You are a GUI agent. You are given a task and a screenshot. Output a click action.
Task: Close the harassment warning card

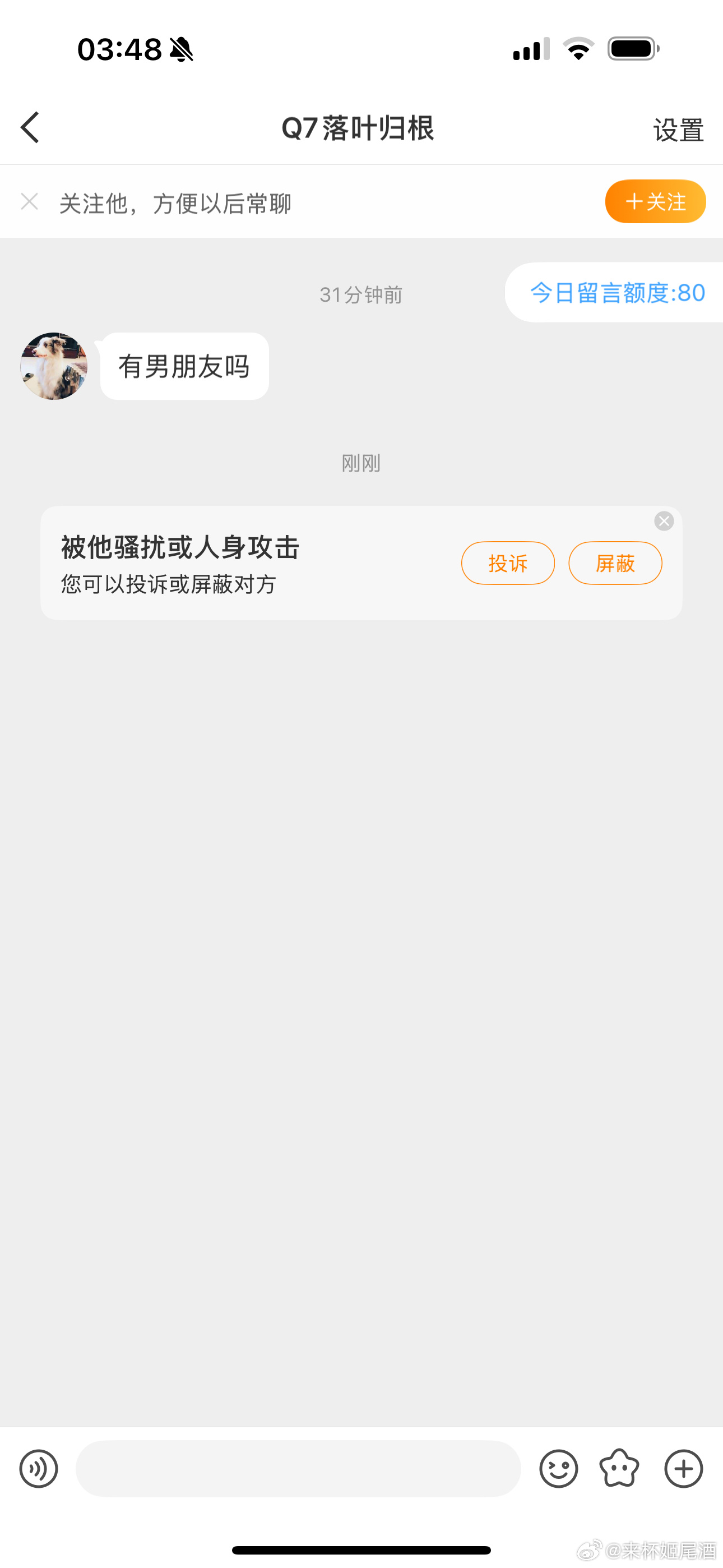coord(664,521)
